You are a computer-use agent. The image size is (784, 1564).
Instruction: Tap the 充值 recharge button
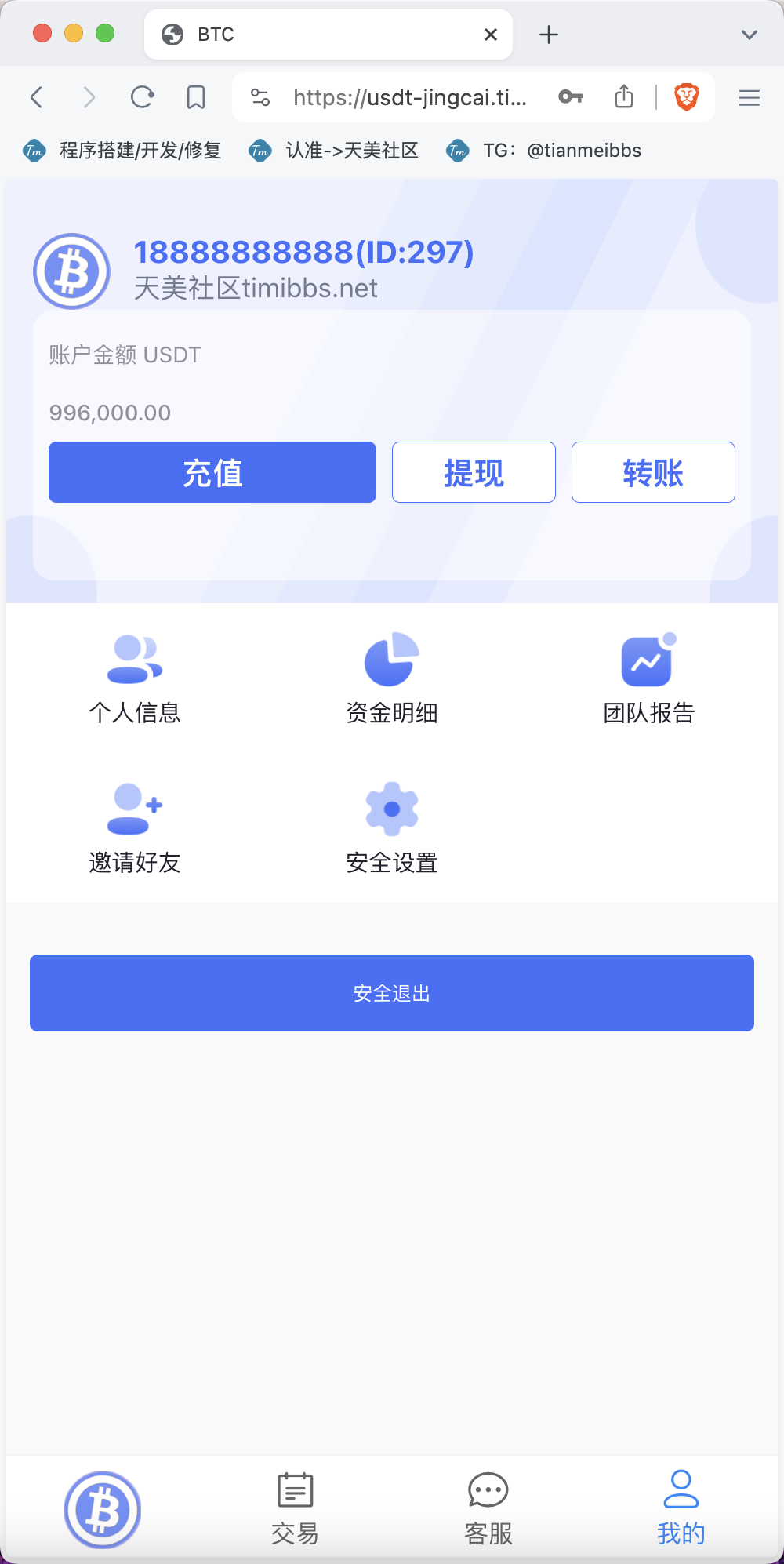212,472
